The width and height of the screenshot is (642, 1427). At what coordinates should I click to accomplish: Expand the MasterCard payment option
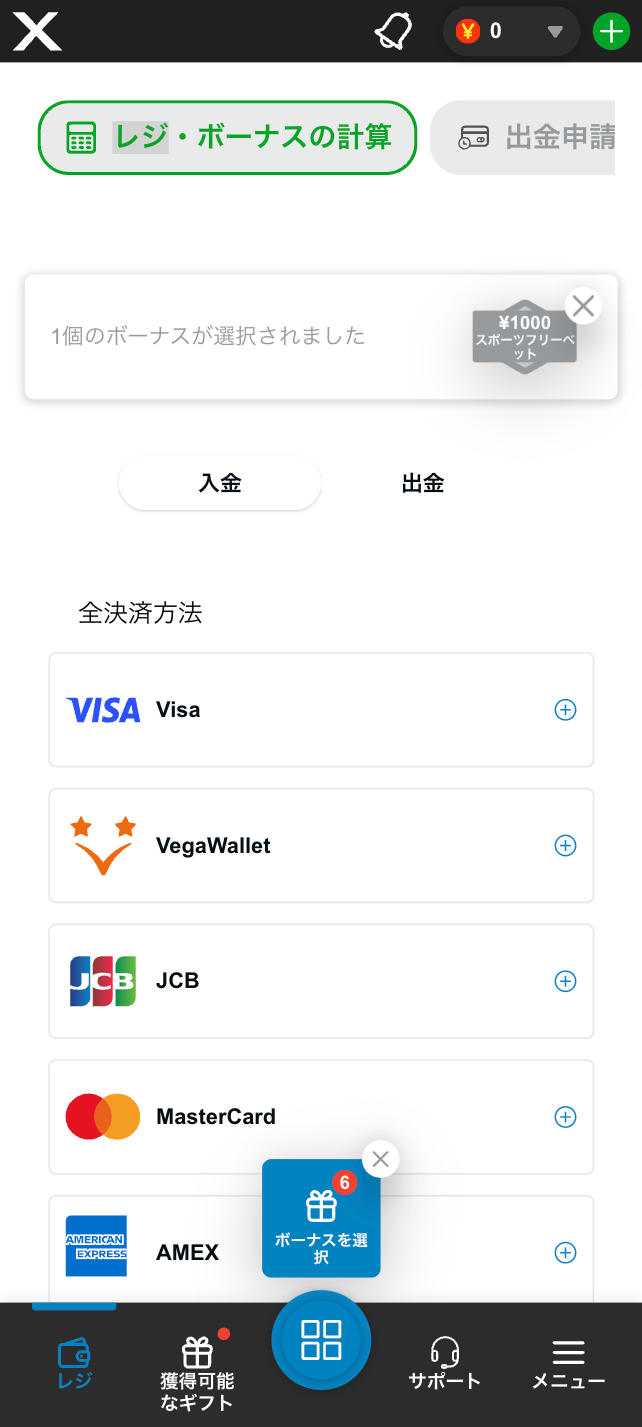321,1117
